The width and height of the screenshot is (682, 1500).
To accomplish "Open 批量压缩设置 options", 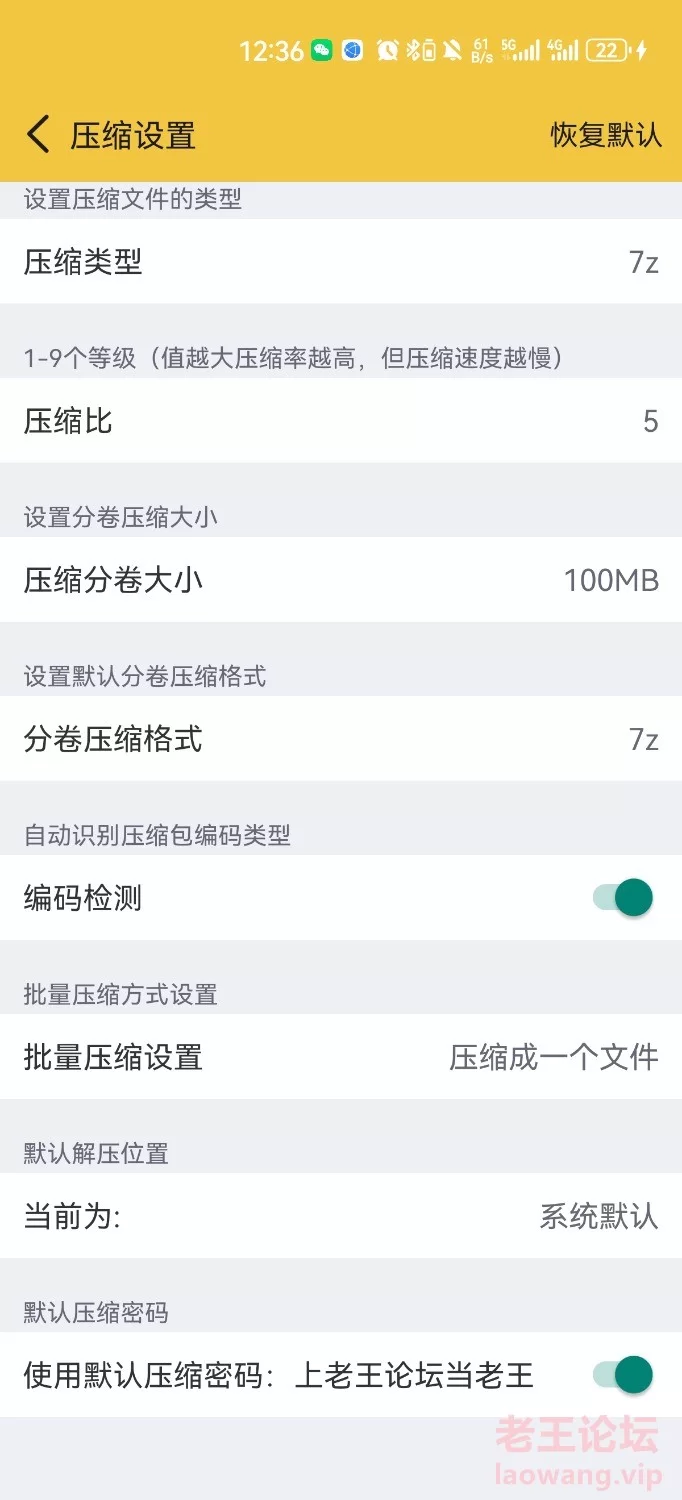I will click(341, 1057).
